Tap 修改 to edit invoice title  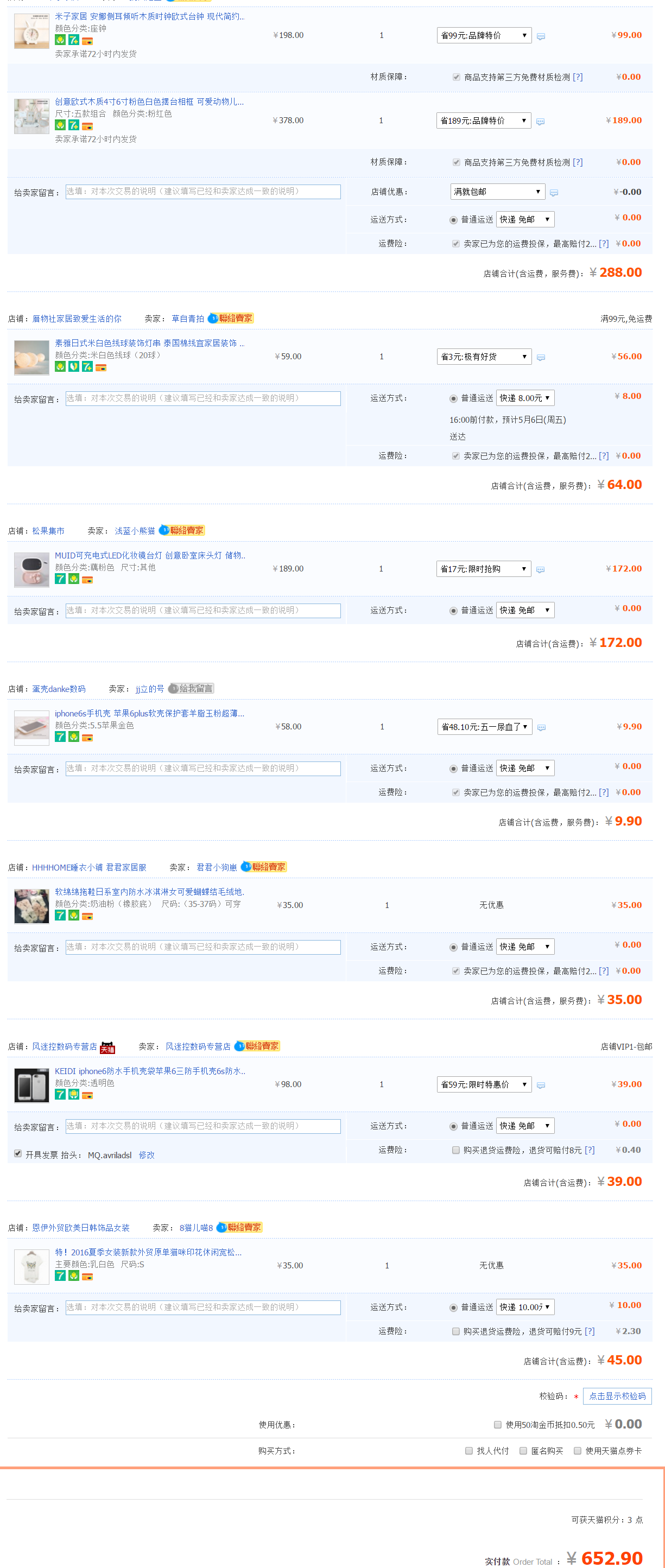point(146,1154)
